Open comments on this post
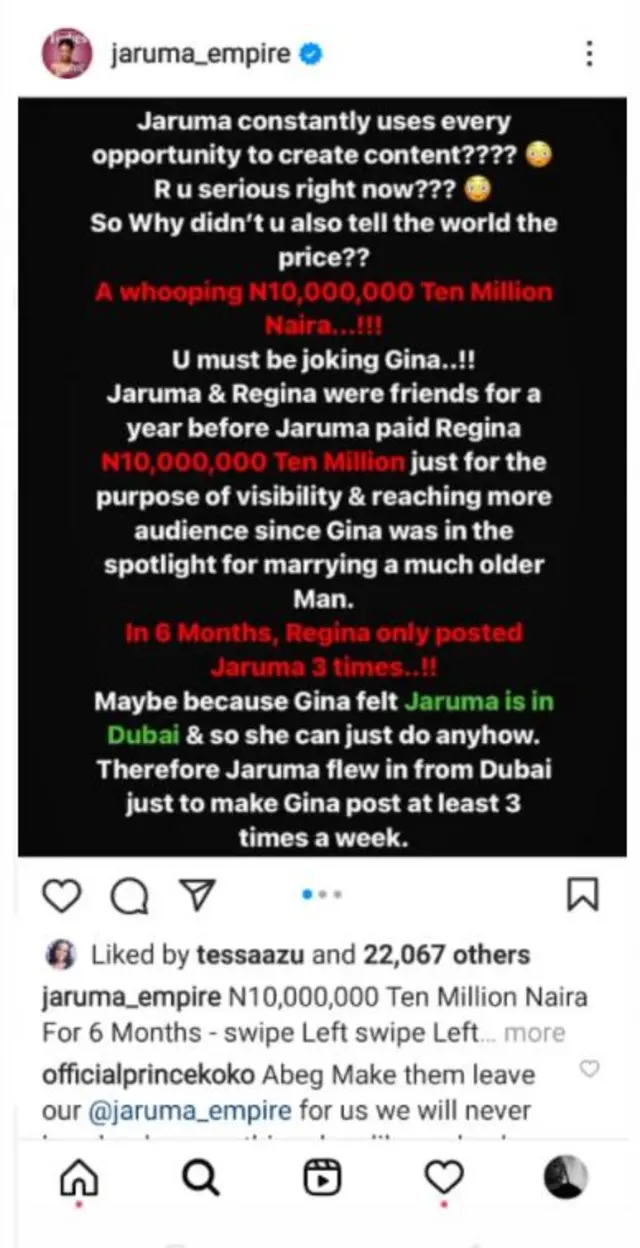 129,896
